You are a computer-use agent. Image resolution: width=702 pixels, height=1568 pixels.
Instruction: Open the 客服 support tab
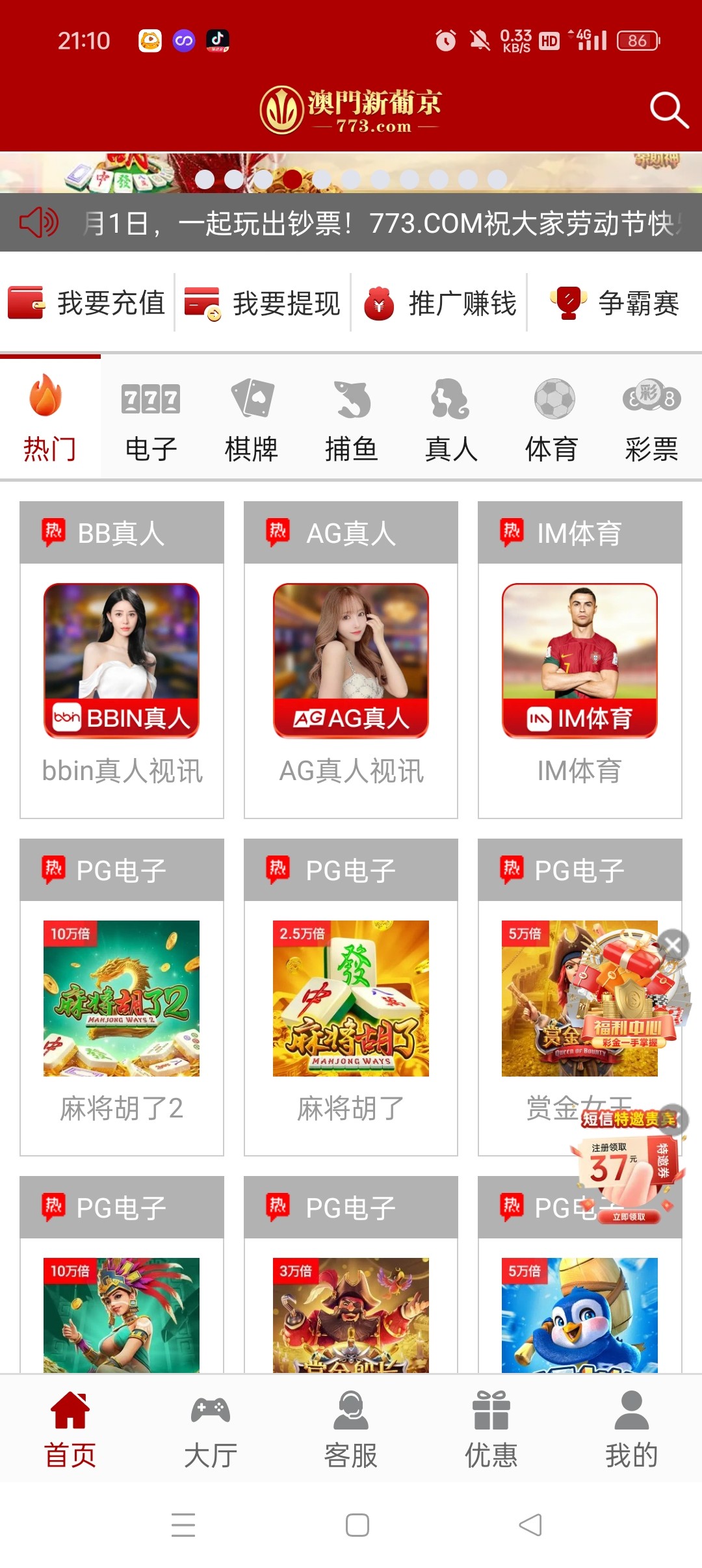pyautogui.click(x=351, y=1429)
